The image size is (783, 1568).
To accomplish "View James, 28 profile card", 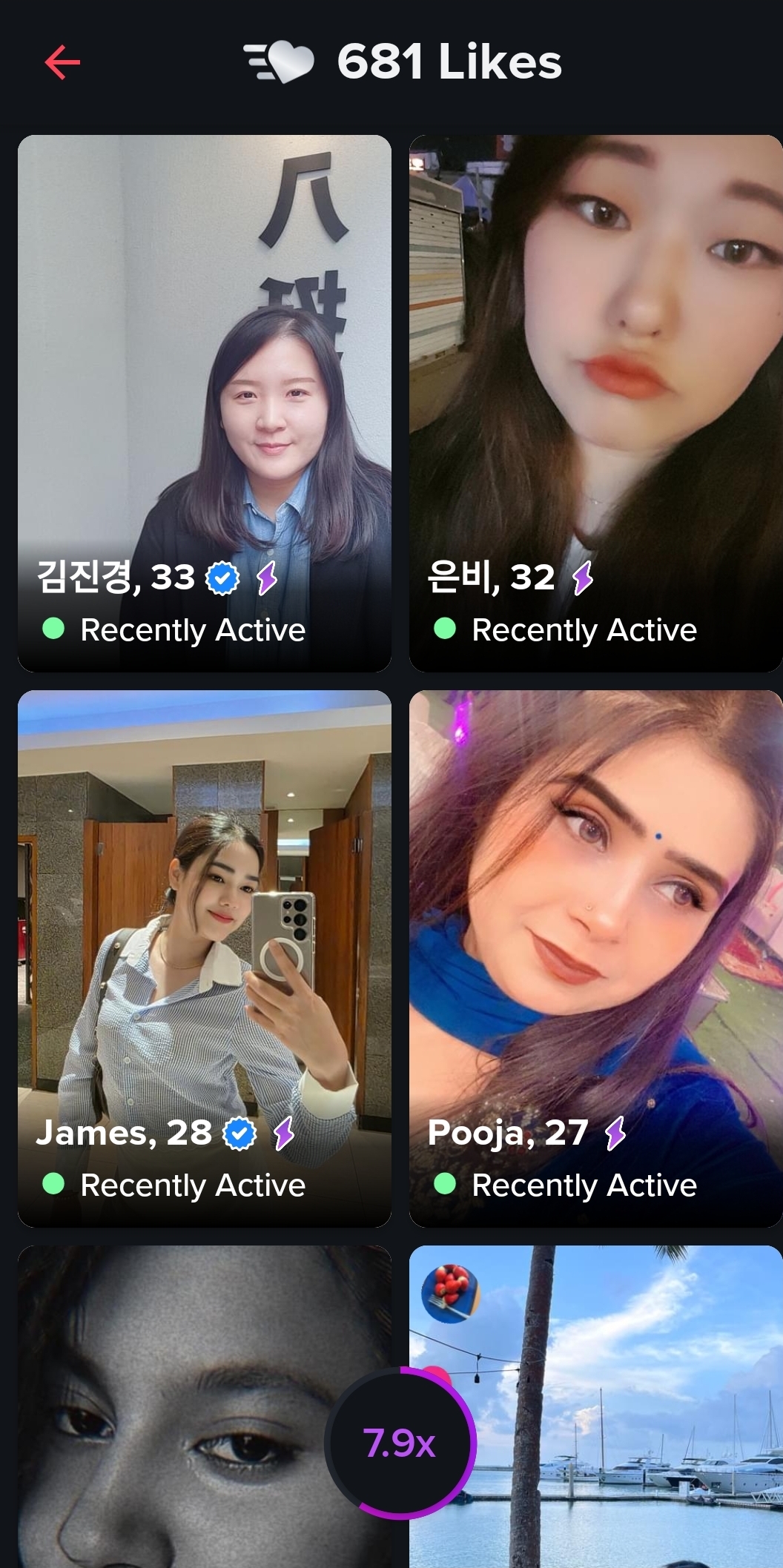I will coord(205,959).
